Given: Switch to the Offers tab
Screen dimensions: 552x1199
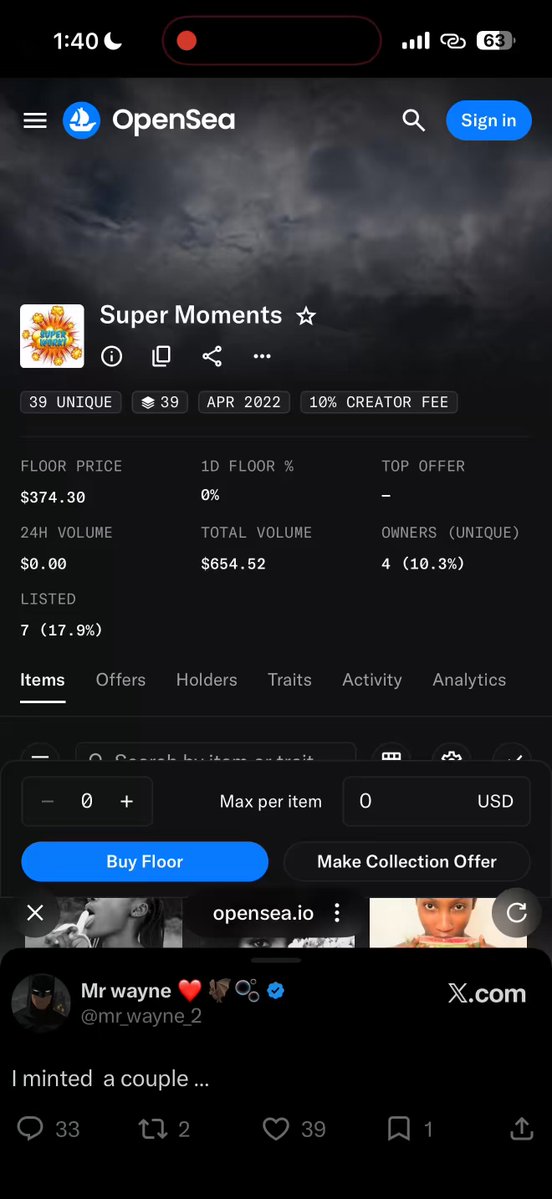Looking at the screenshot, I should pyautogui.click(x=121, y=680).
